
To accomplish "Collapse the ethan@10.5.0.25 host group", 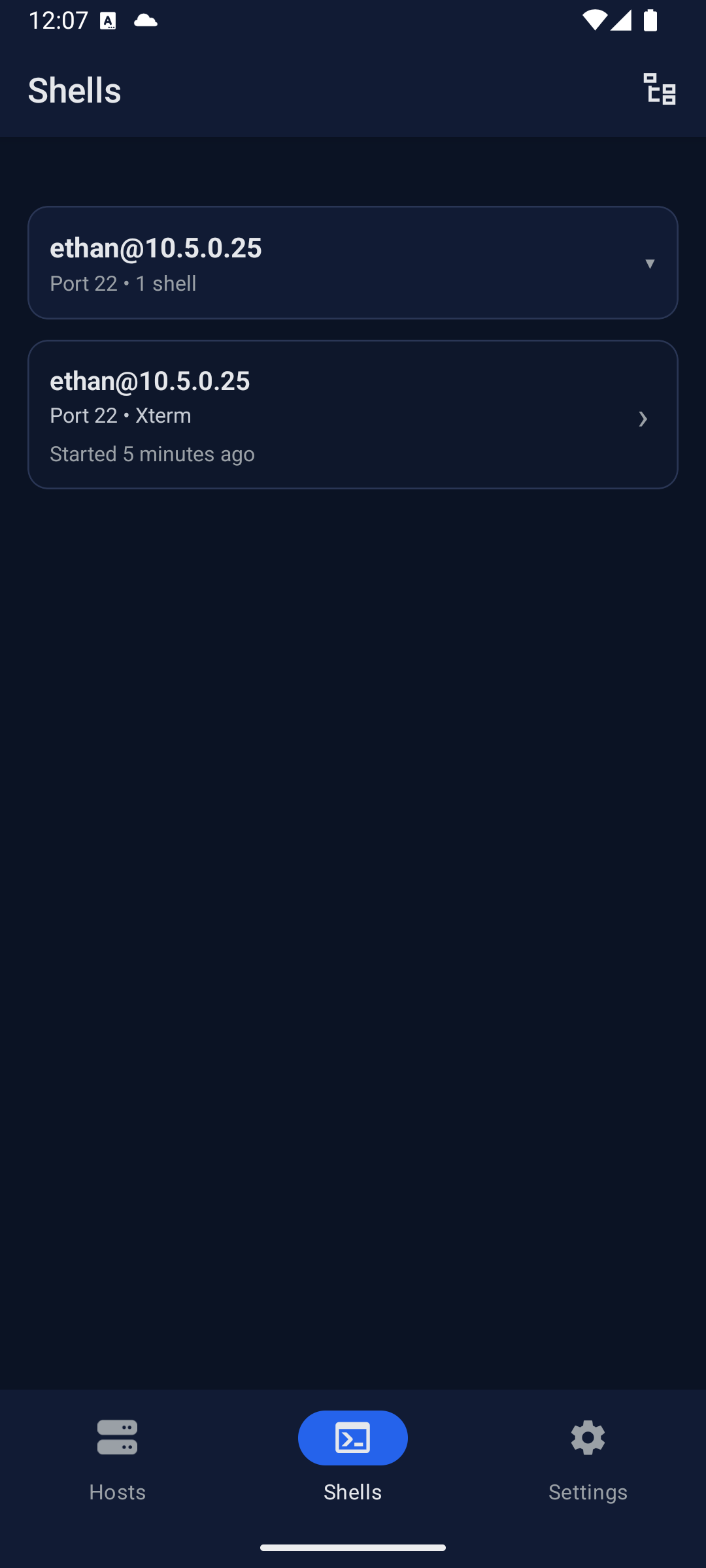I will pyautogui.click(x=649, y=263).
